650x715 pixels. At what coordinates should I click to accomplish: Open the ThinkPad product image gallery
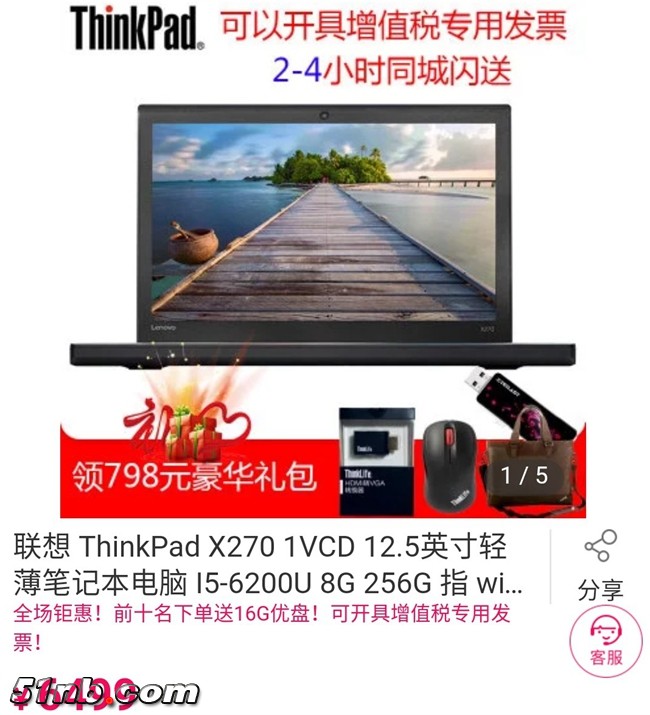324,250
